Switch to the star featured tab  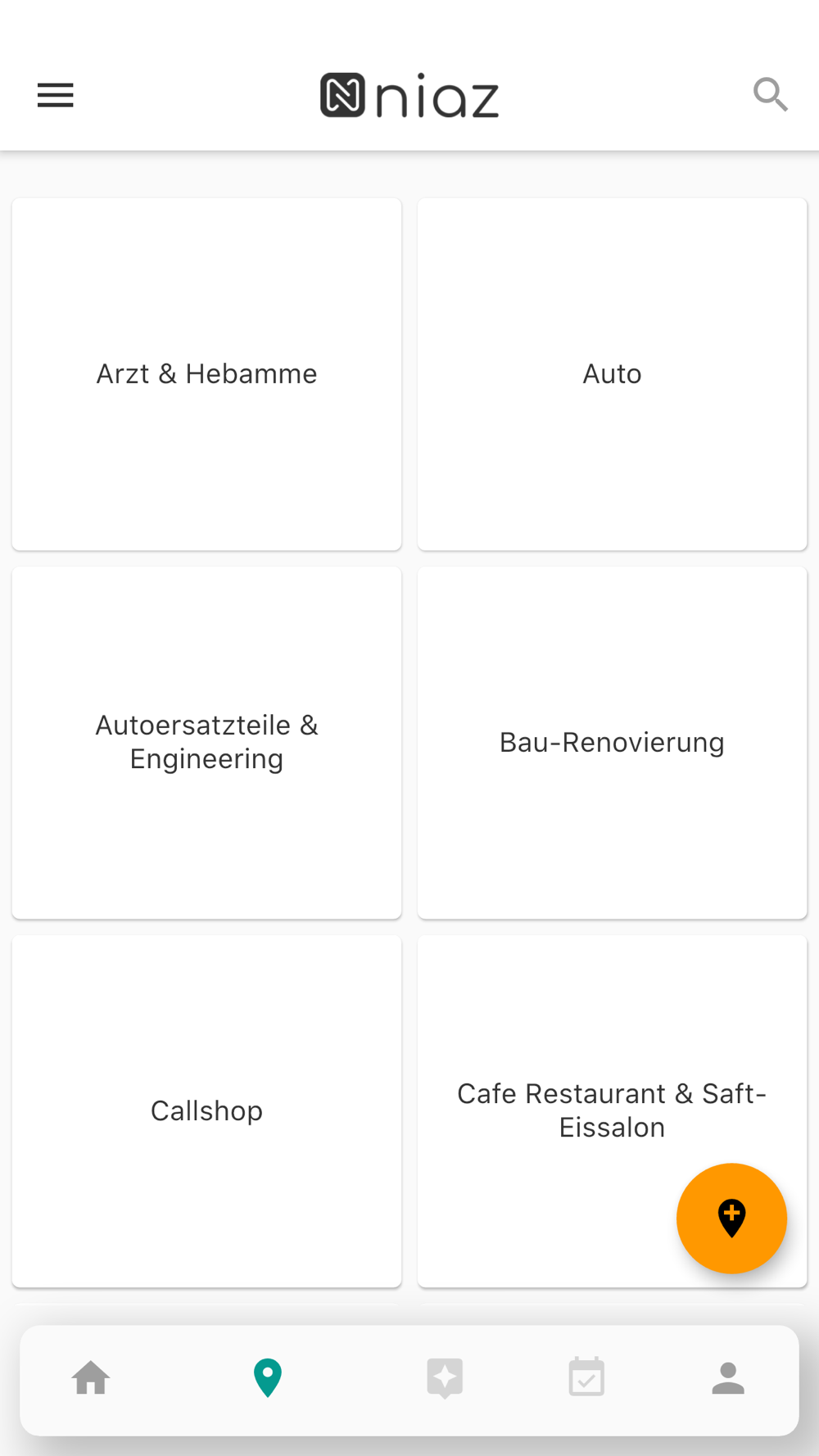point(445,1377)
